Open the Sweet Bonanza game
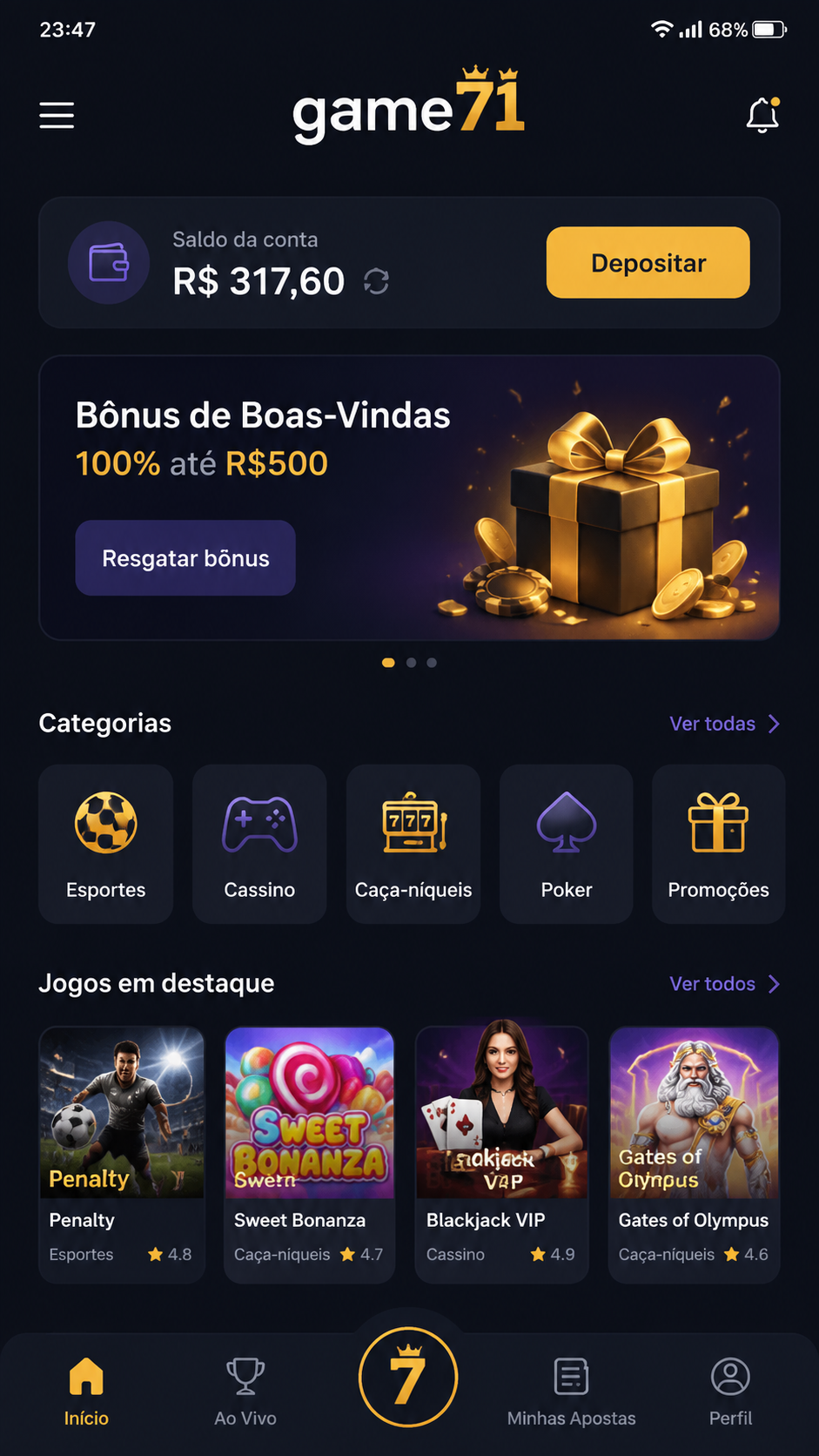819x1456 pixels. [310, 1154]
